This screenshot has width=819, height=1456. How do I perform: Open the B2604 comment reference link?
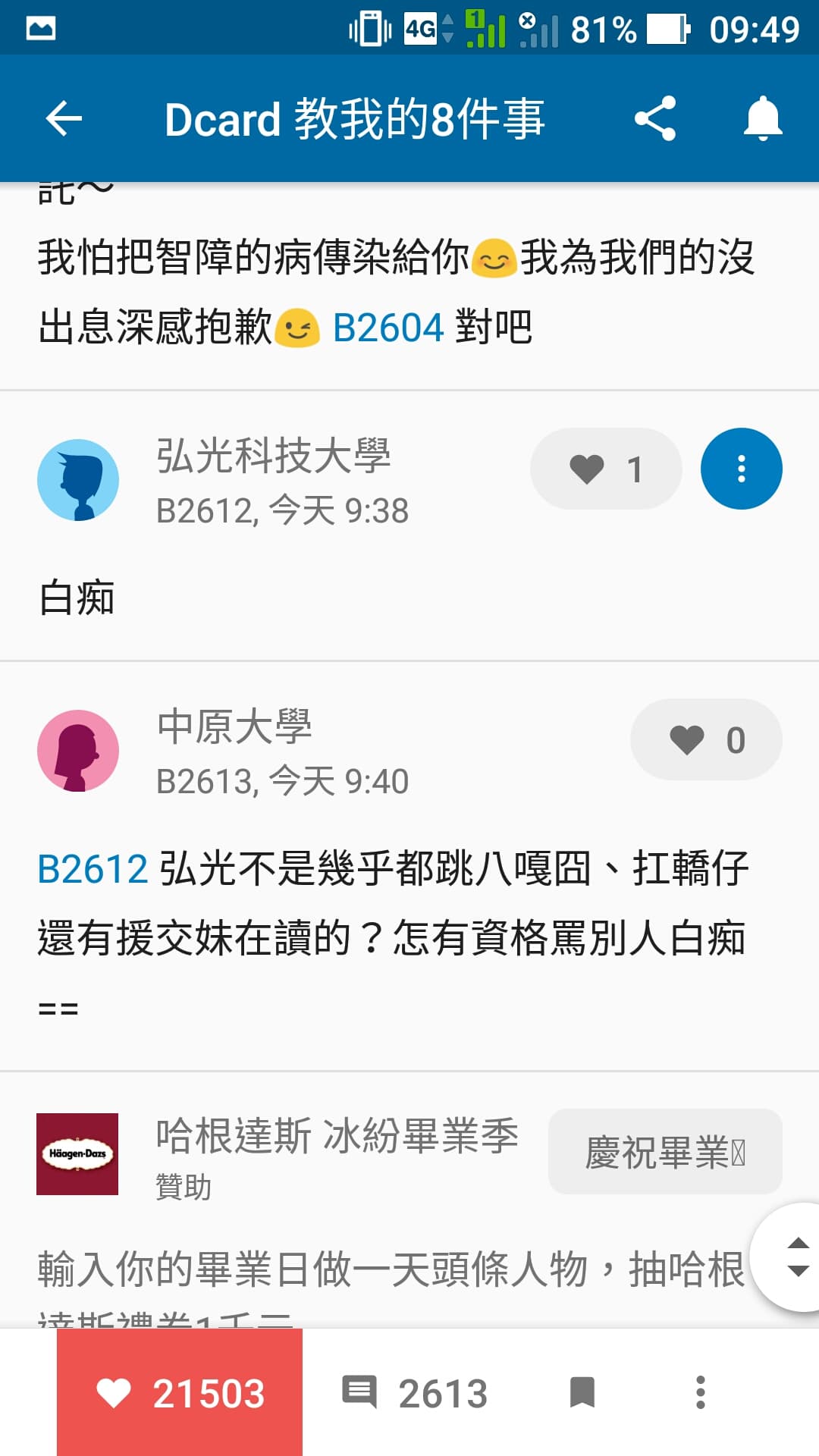pyautogui.click(x=388, y=328)
